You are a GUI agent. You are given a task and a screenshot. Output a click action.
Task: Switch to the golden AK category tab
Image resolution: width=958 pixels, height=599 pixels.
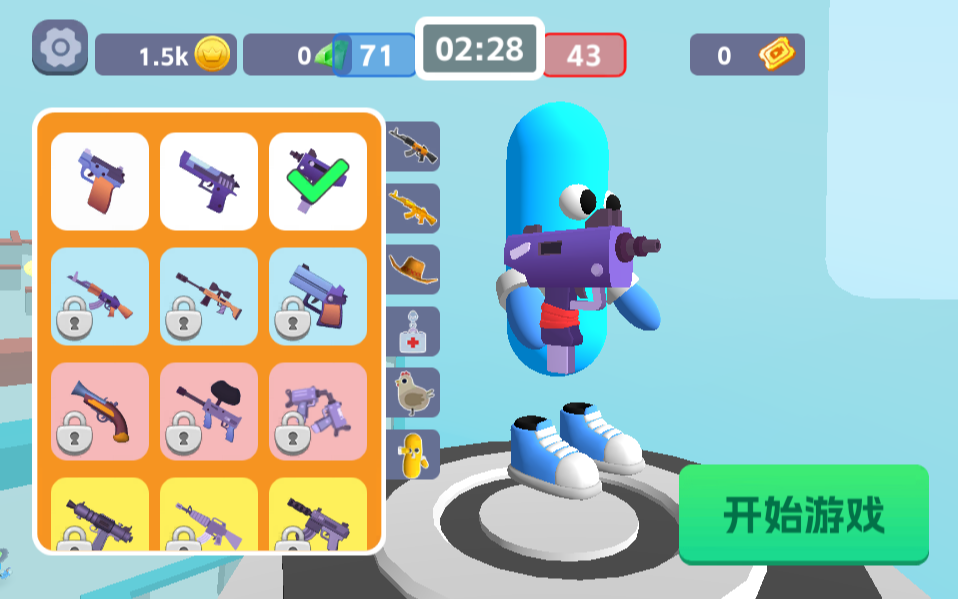coord(413,208)
